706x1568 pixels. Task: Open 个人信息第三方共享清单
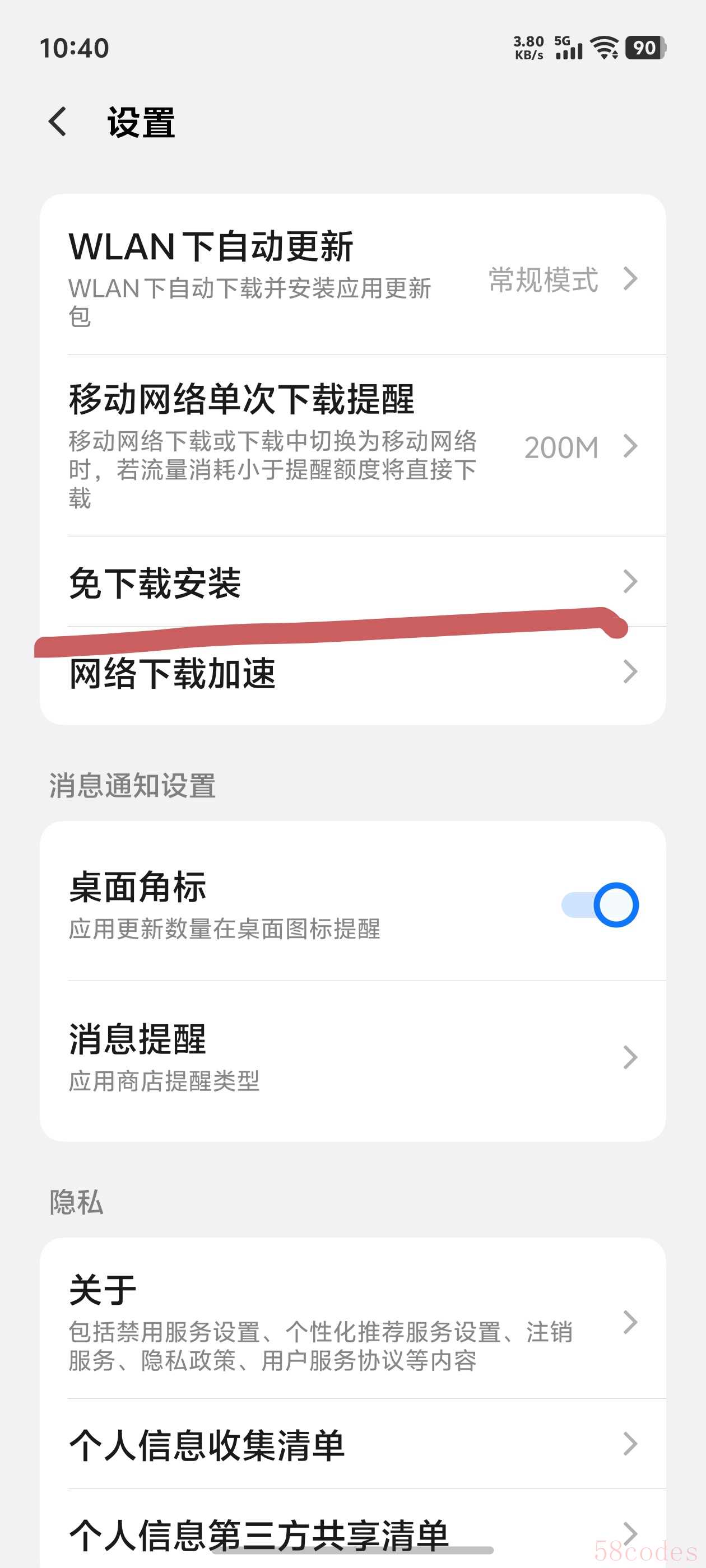[x=352, y=1532]
